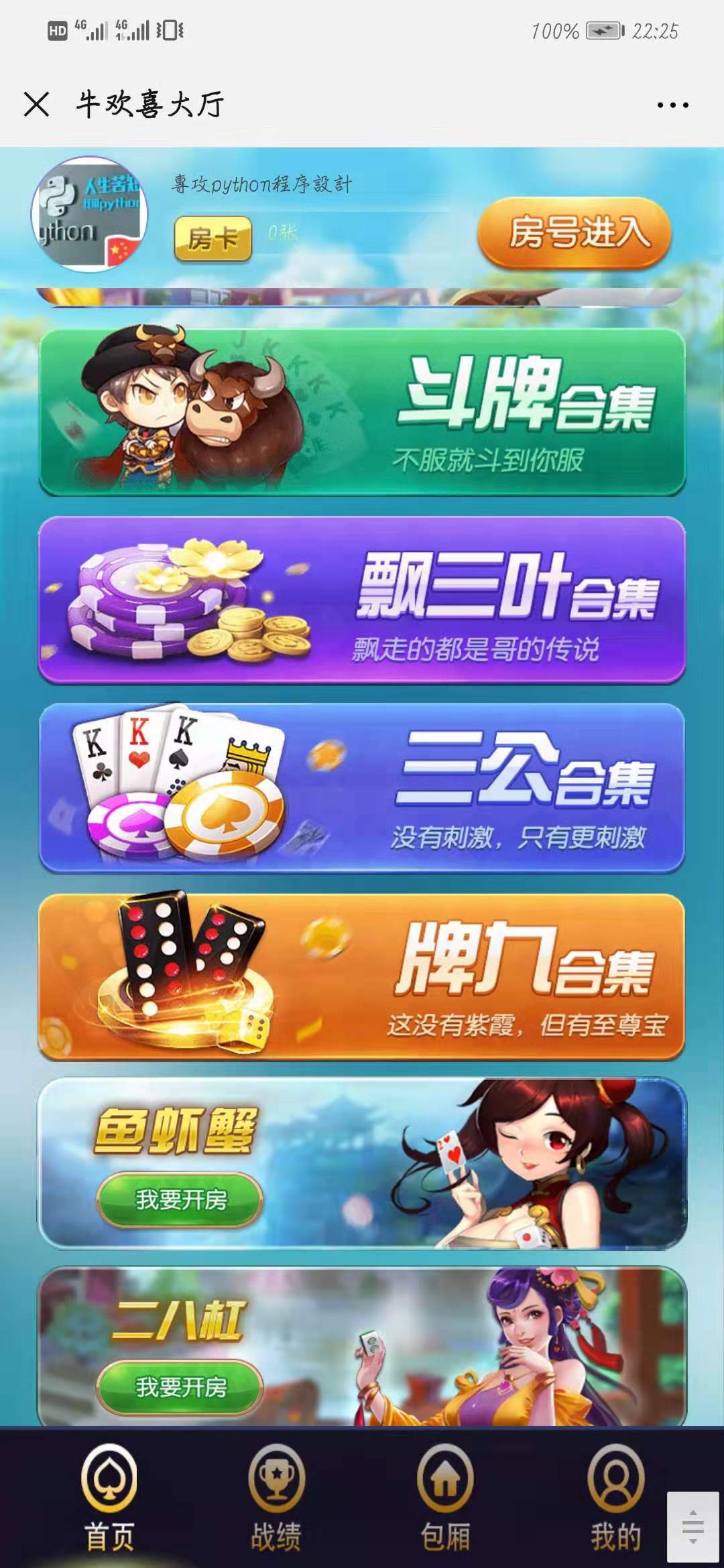Viewport: 724px width, 1568px height.
Task: Switch to the 战绩 tab
Action: [276, 1498]
